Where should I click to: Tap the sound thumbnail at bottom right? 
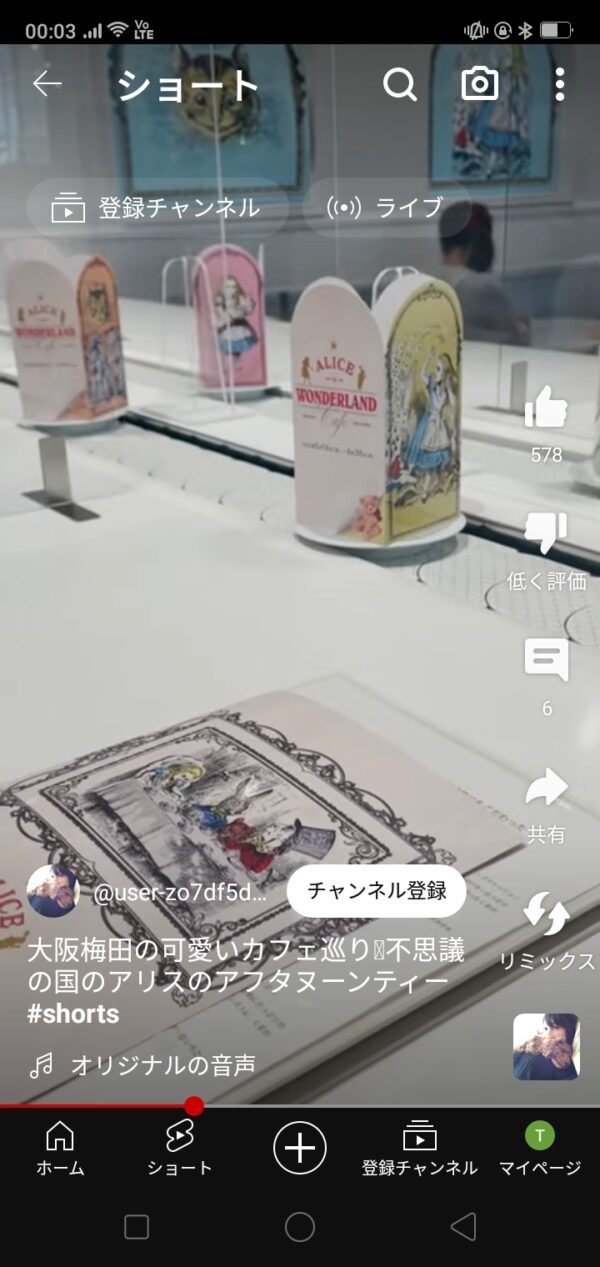546,1047
